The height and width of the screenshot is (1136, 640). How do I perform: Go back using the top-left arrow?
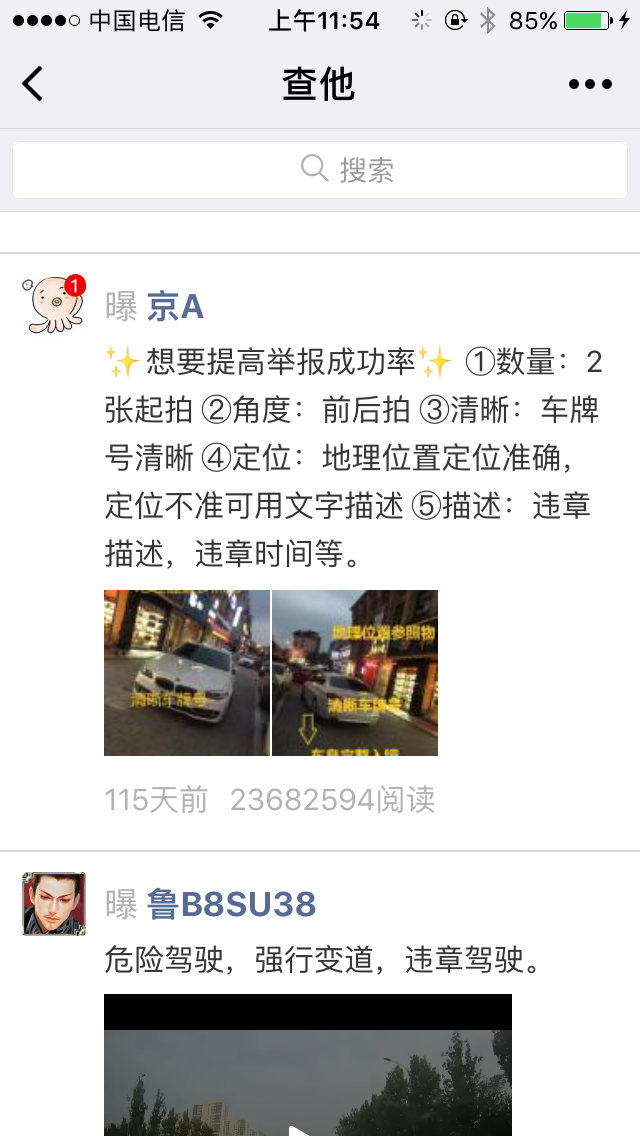pos(33,83)
